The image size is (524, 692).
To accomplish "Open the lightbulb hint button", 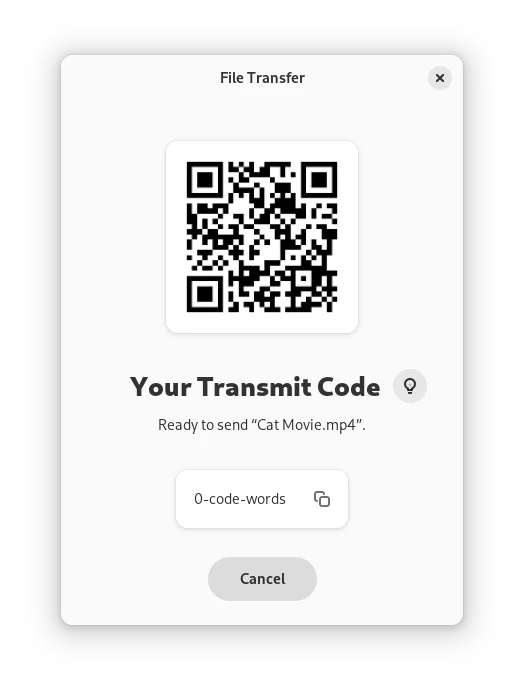I will point(410,386).
